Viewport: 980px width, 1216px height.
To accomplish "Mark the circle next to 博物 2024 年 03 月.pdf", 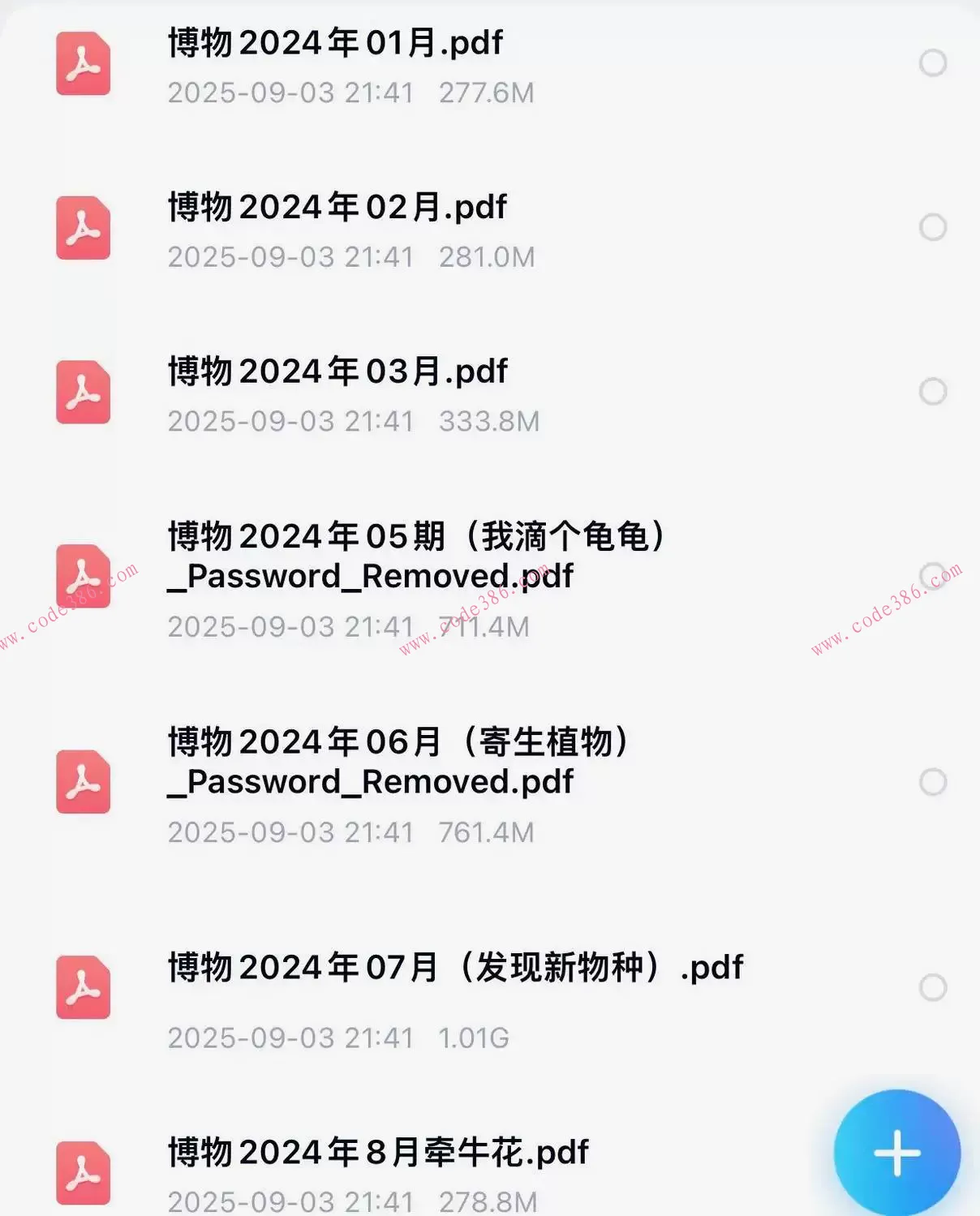I will coord(931,391).
